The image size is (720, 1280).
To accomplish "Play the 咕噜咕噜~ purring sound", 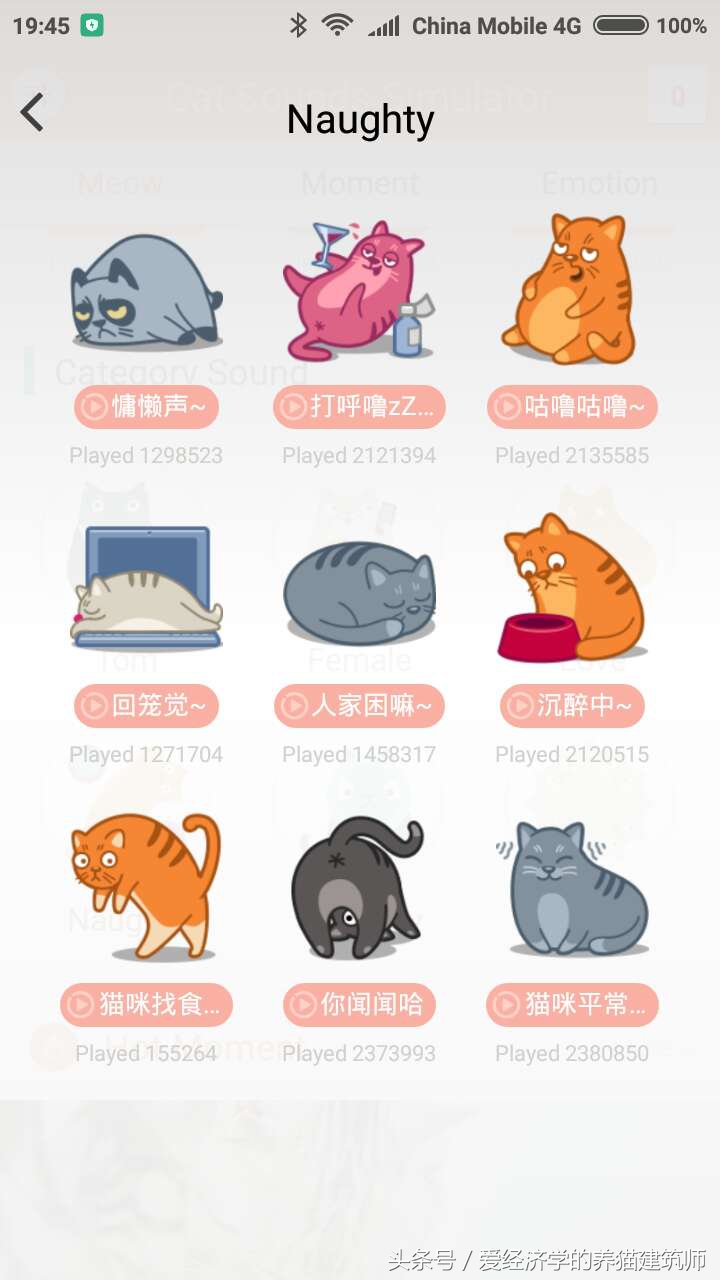I will [x=572, y=406].
